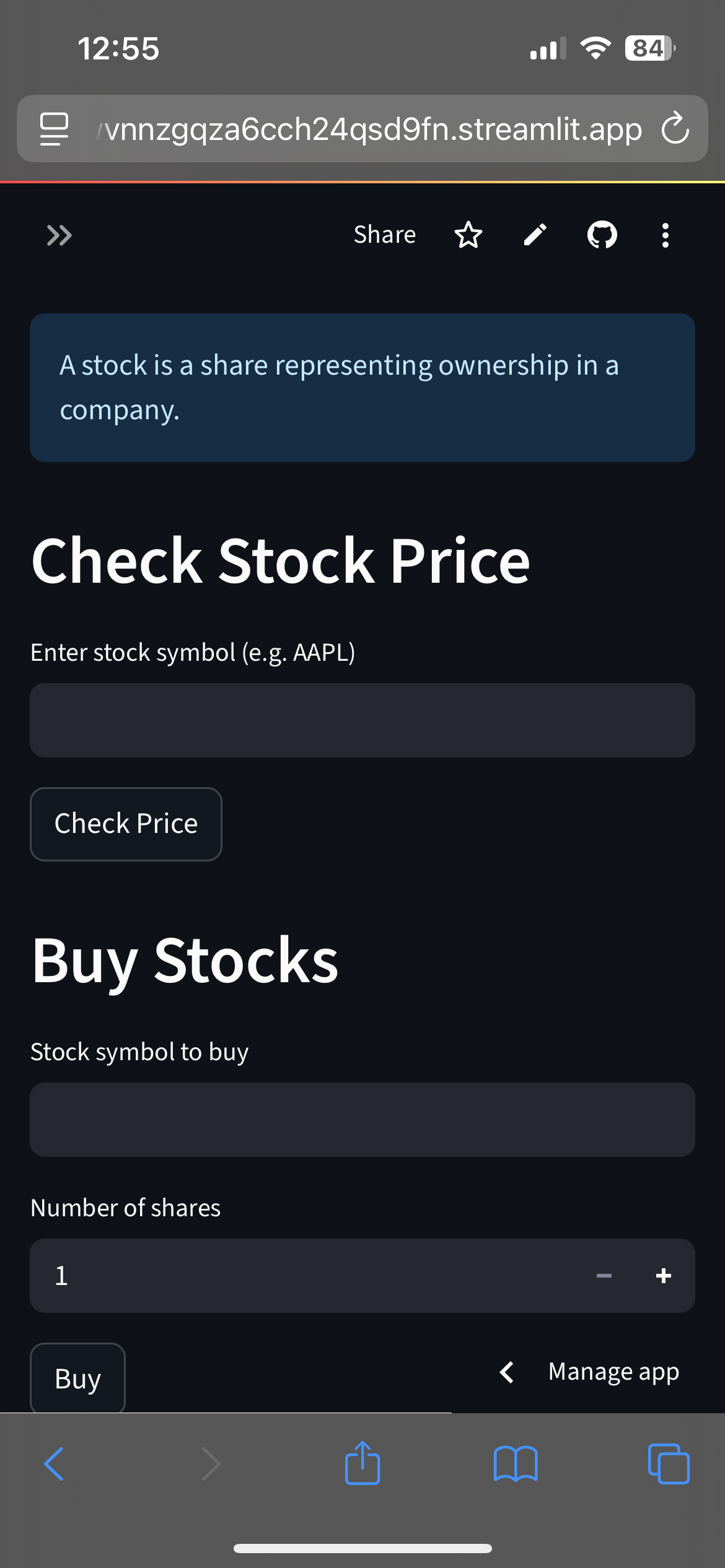Reload the page from the address bar
Viewport: 725px width, 1568px height.
click(x=675, y=128)
